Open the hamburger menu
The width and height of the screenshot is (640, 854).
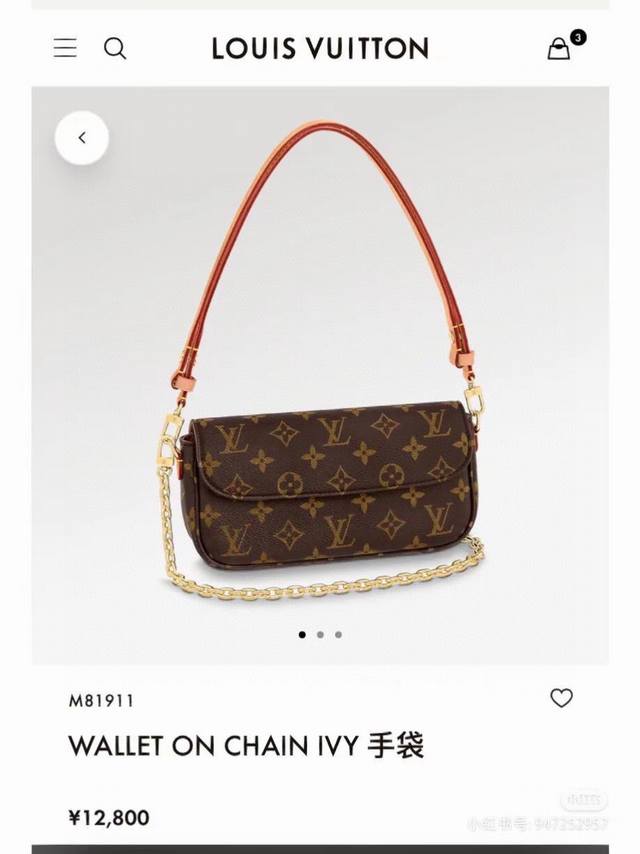coord(65,48)
